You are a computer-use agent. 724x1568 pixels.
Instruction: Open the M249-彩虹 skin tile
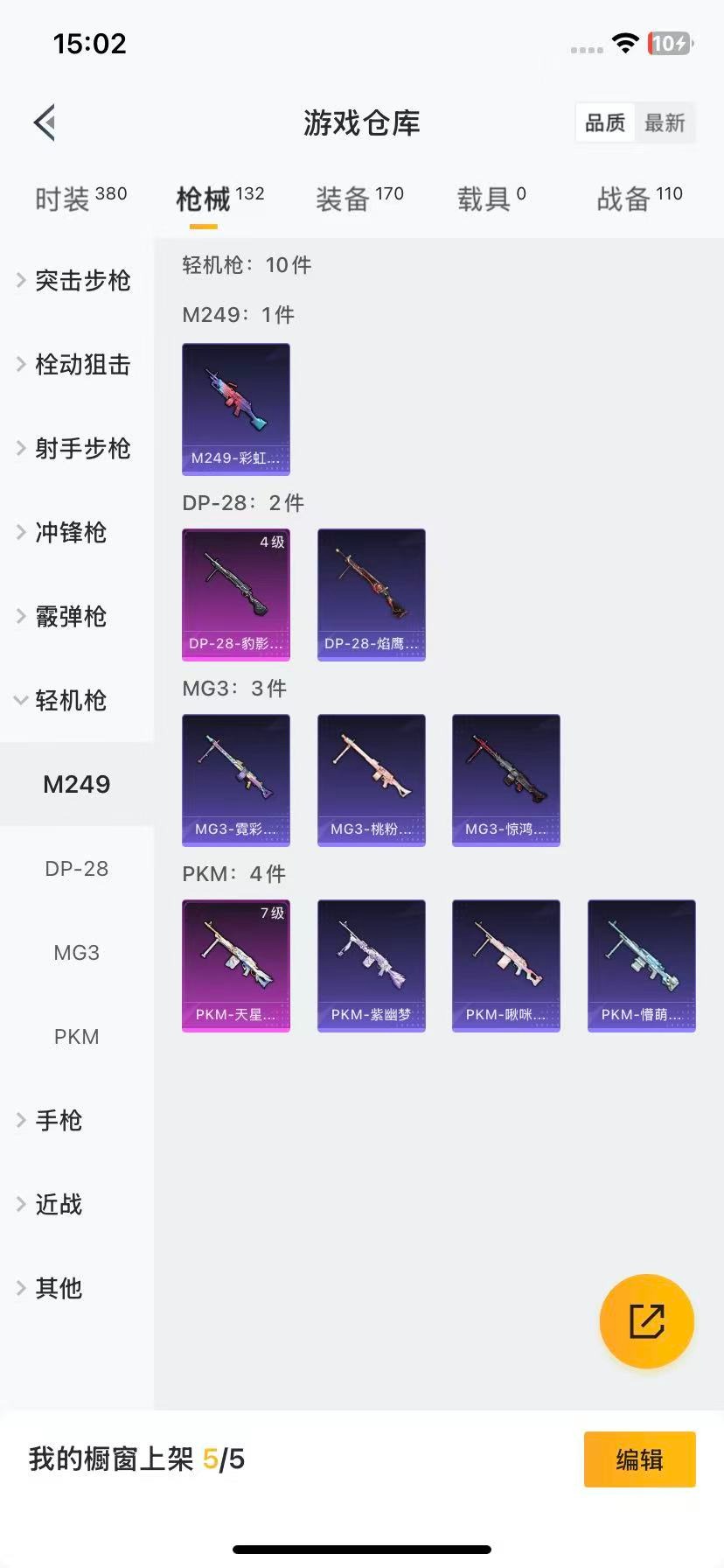(236, 409)
